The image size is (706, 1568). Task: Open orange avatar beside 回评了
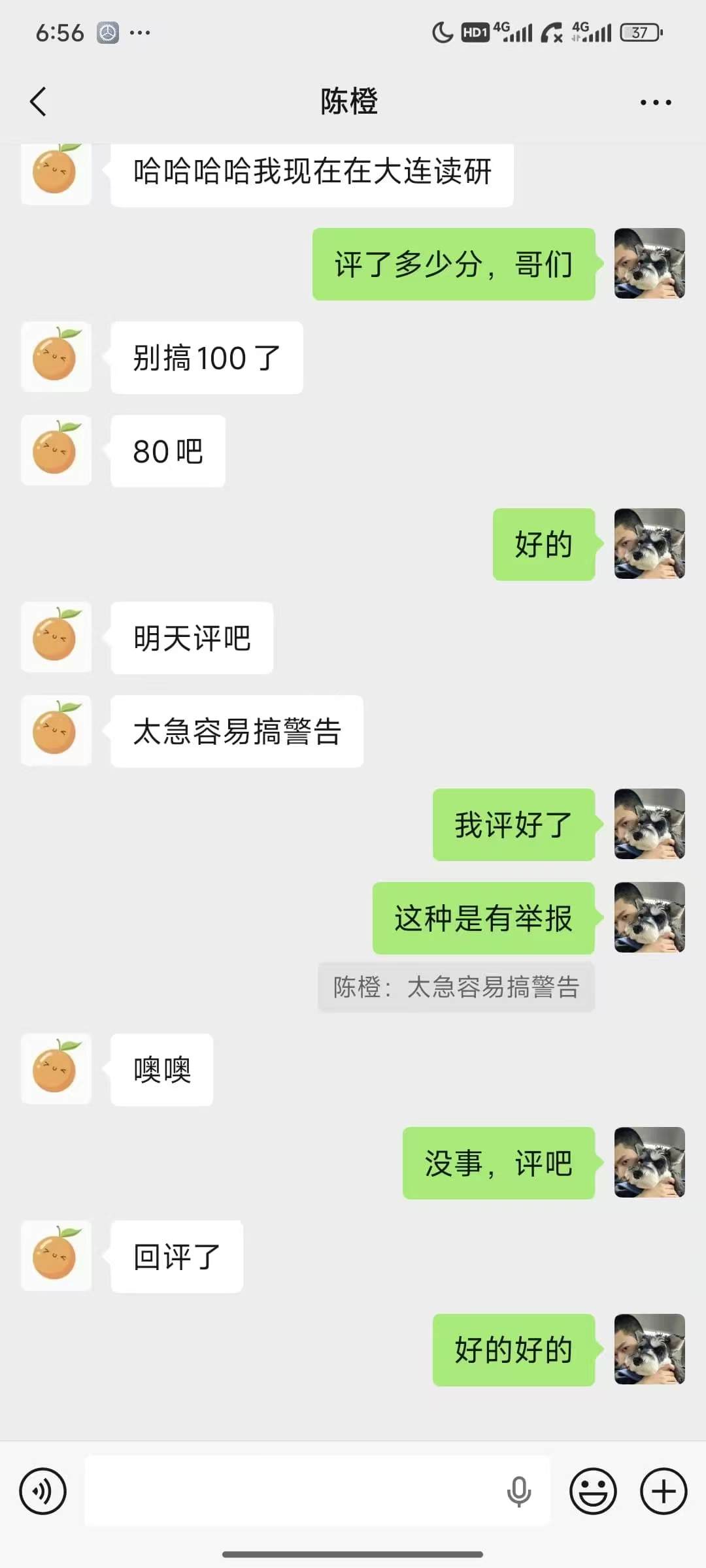click(56, 1256)
